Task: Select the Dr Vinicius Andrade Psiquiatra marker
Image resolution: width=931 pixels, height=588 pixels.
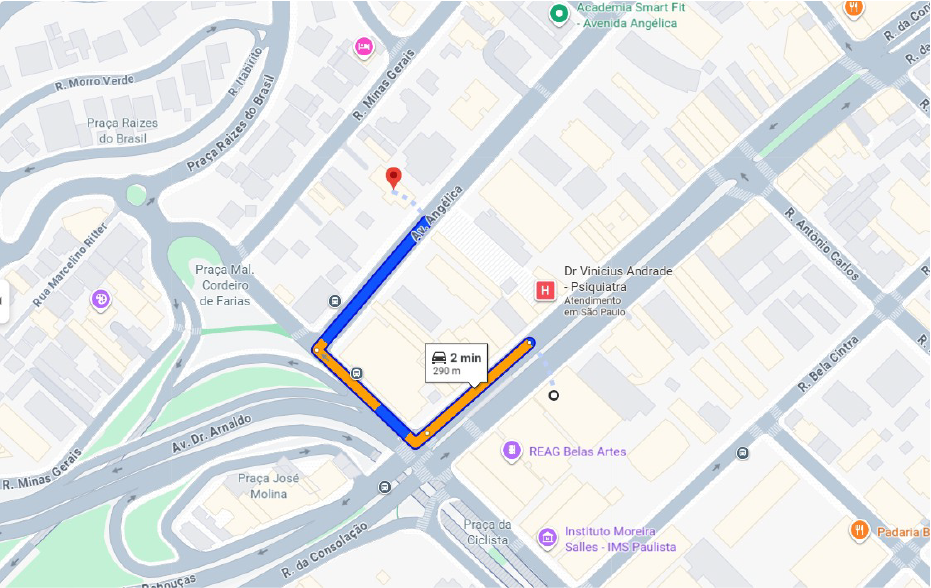Action: (545, 291)
